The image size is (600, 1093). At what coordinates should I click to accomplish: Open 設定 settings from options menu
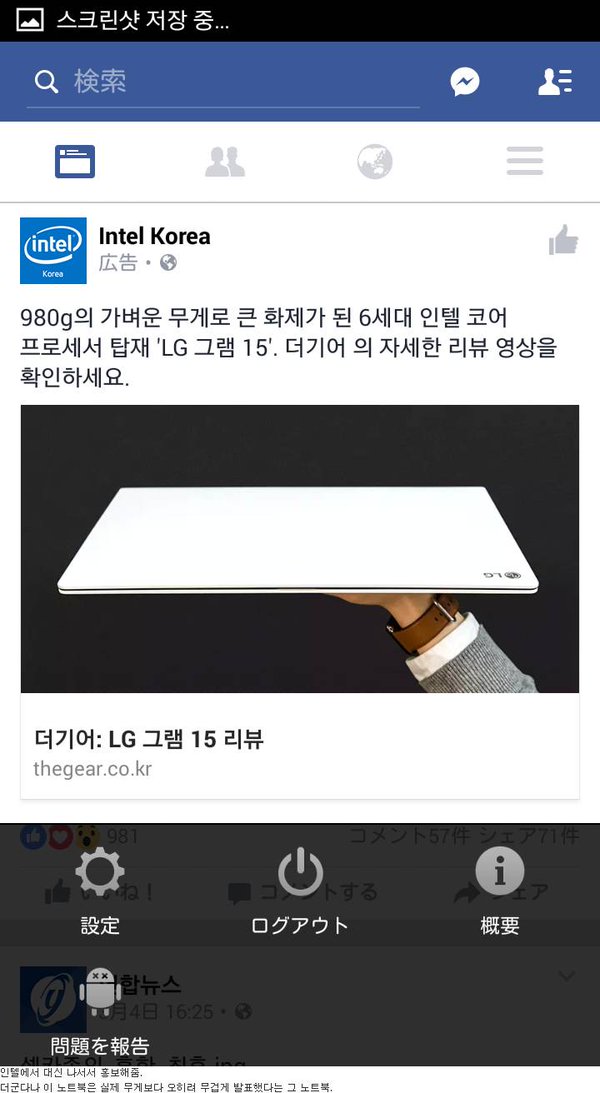[x=100, y=890]
